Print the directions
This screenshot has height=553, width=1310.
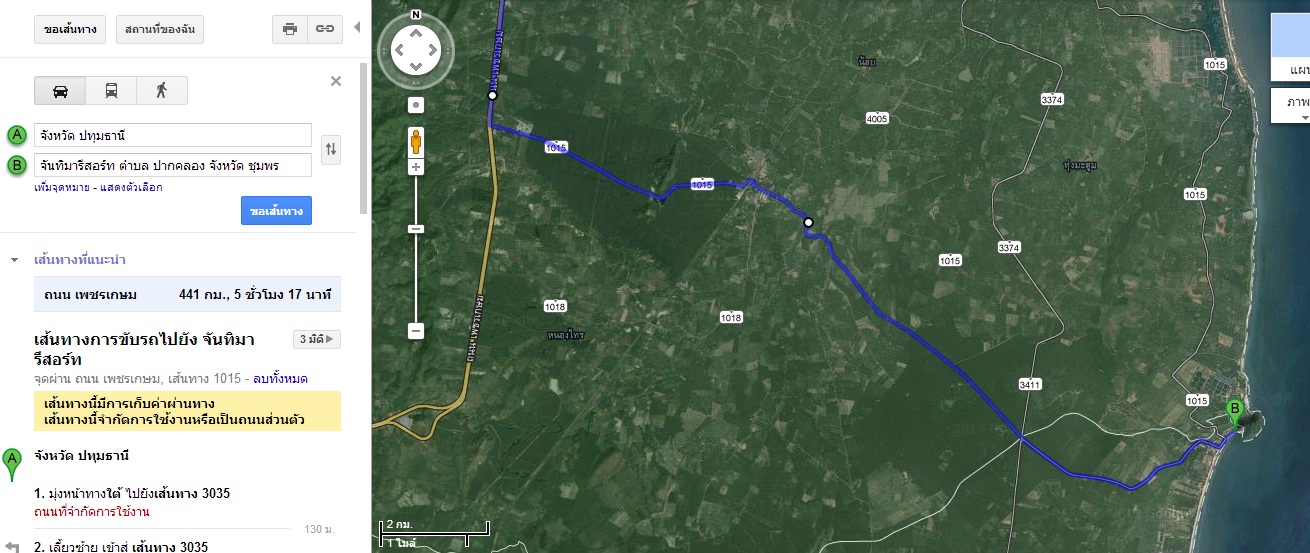coord(290,29)
